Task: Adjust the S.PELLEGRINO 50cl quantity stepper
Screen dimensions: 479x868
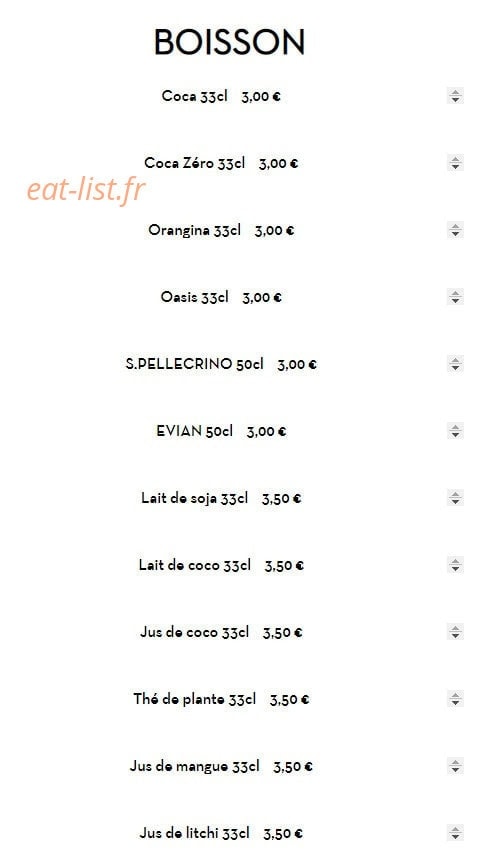Action: click(455, 364)
